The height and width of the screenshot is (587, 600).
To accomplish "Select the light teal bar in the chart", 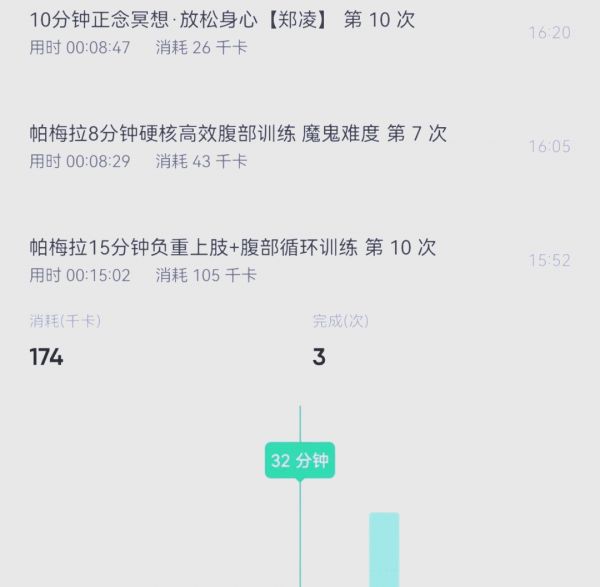I will pos(384,548).
